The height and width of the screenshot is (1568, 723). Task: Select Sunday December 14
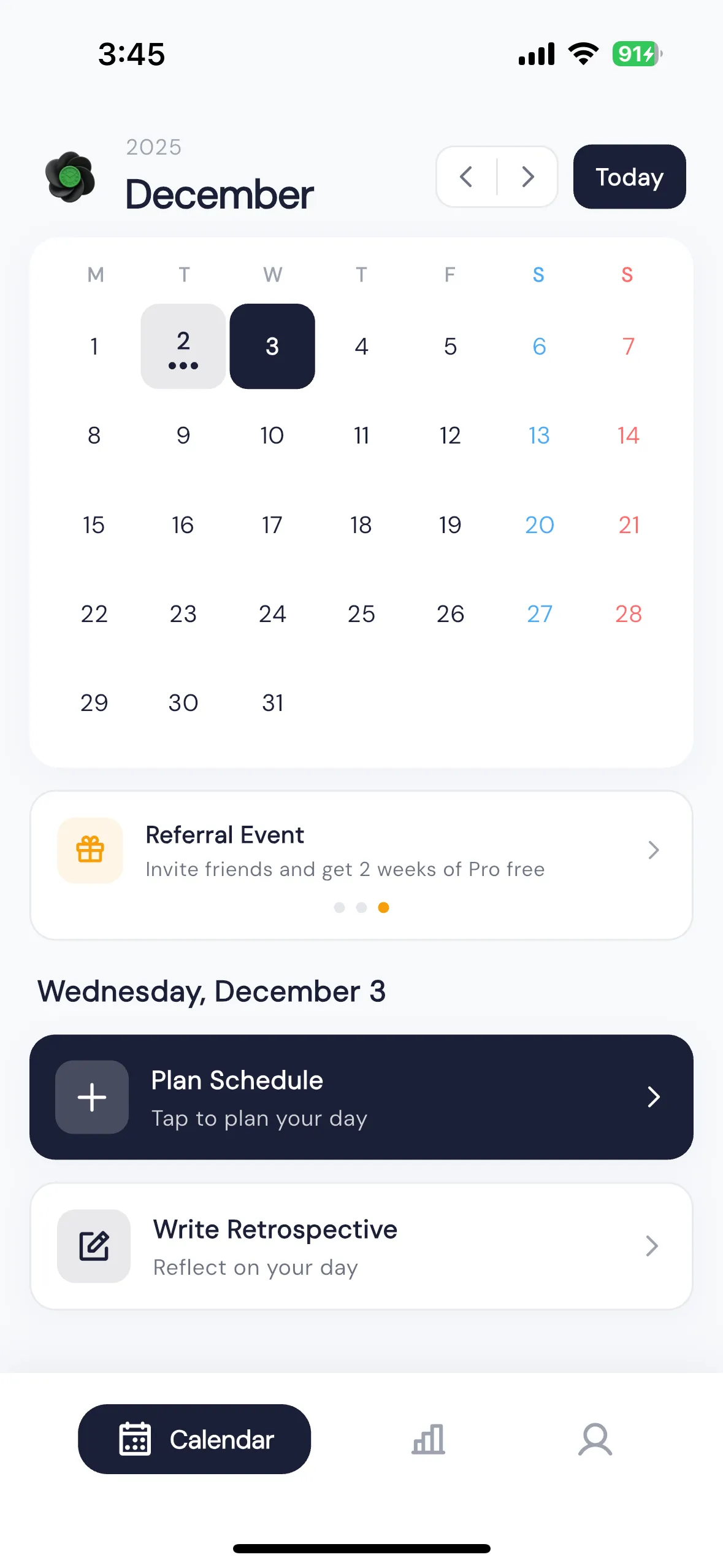point(628,436)
